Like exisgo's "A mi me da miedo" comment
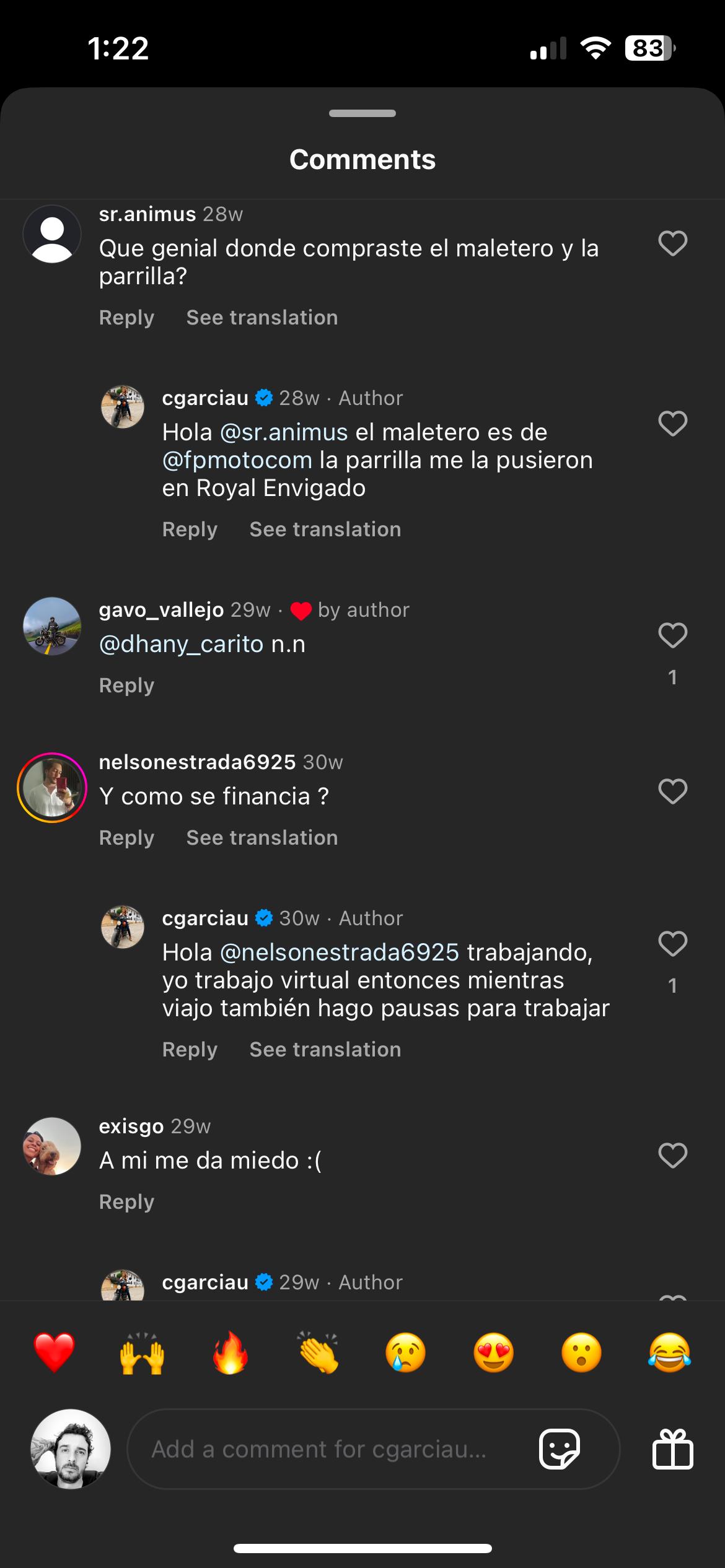Image resolution: width=725 pixels, height=1568 pixels. click(672, 1156)
